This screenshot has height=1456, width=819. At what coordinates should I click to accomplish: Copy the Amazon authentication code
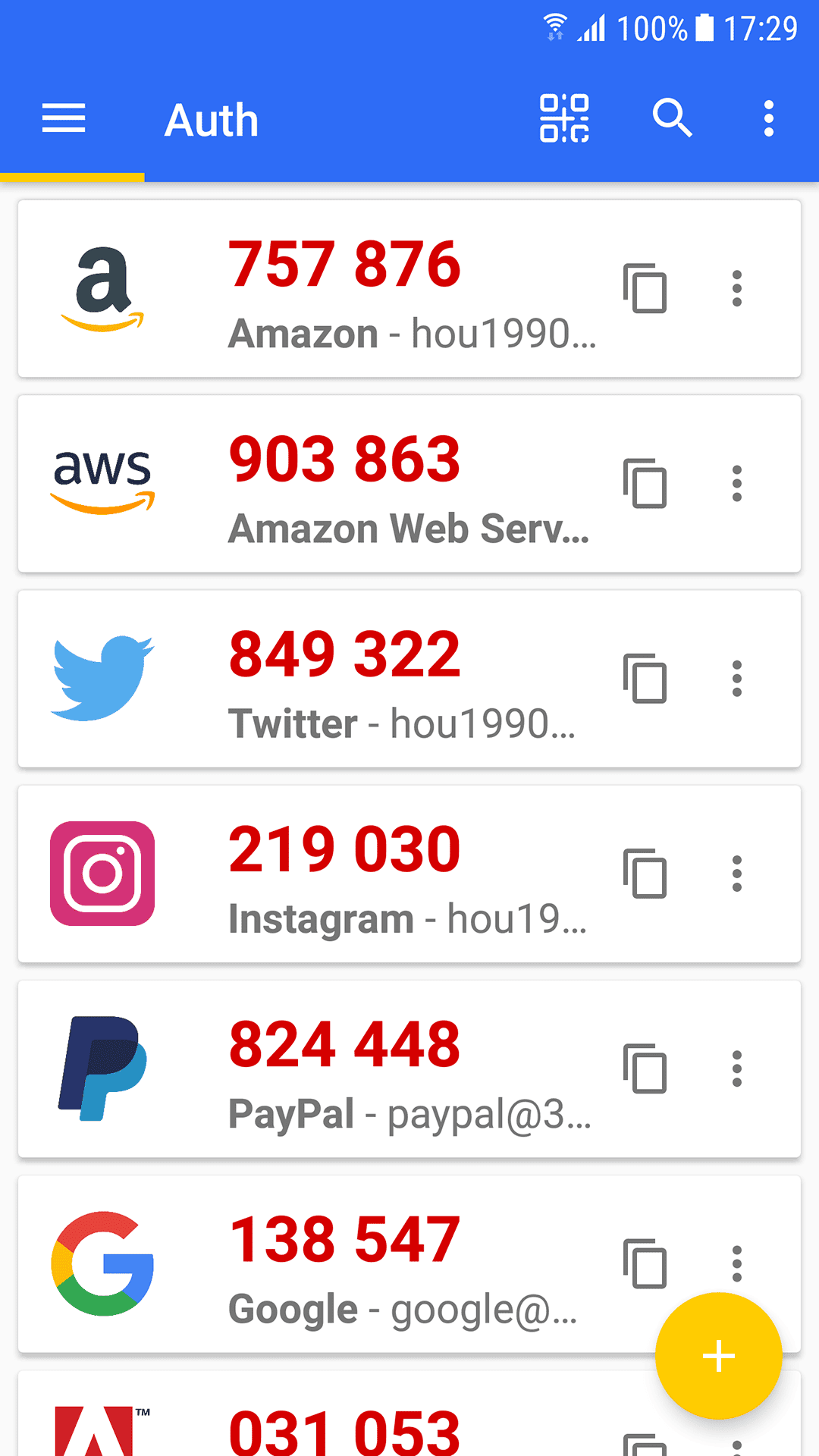click(646, 290)
